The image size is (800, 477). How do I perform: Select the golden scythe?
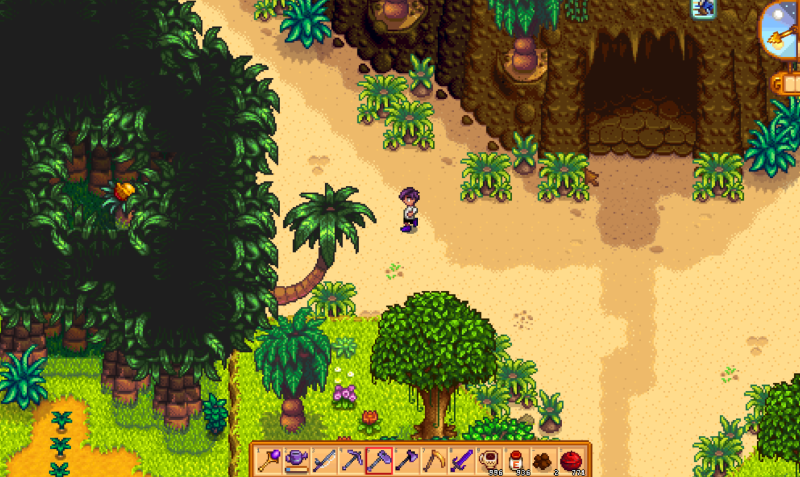[x=433, y=460]
